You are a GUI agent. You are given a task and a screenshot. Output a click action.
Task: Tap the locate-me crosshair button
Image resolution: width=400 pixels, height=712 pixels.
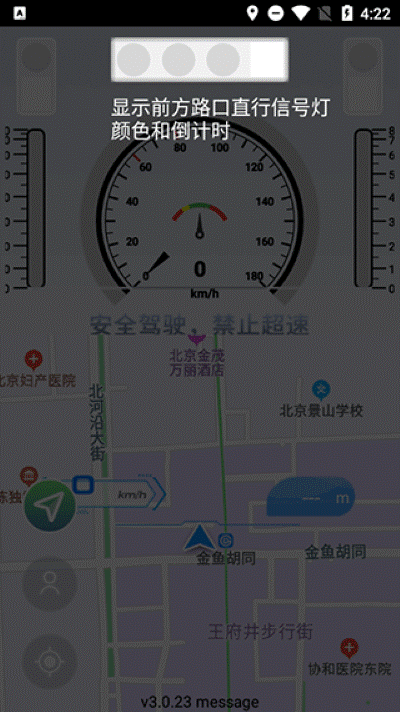coord(50,662)
